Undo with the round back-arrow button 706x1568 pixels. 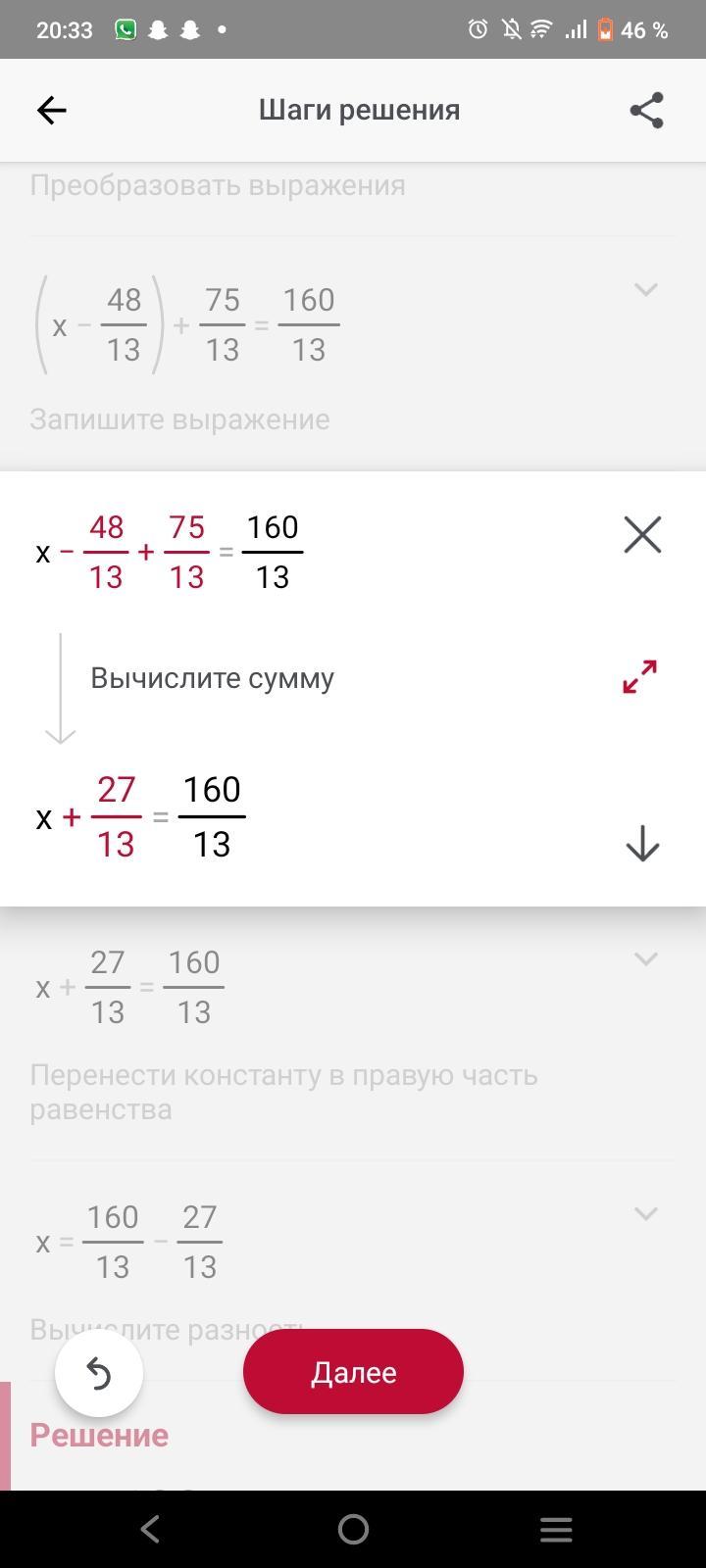[99, 1374]
